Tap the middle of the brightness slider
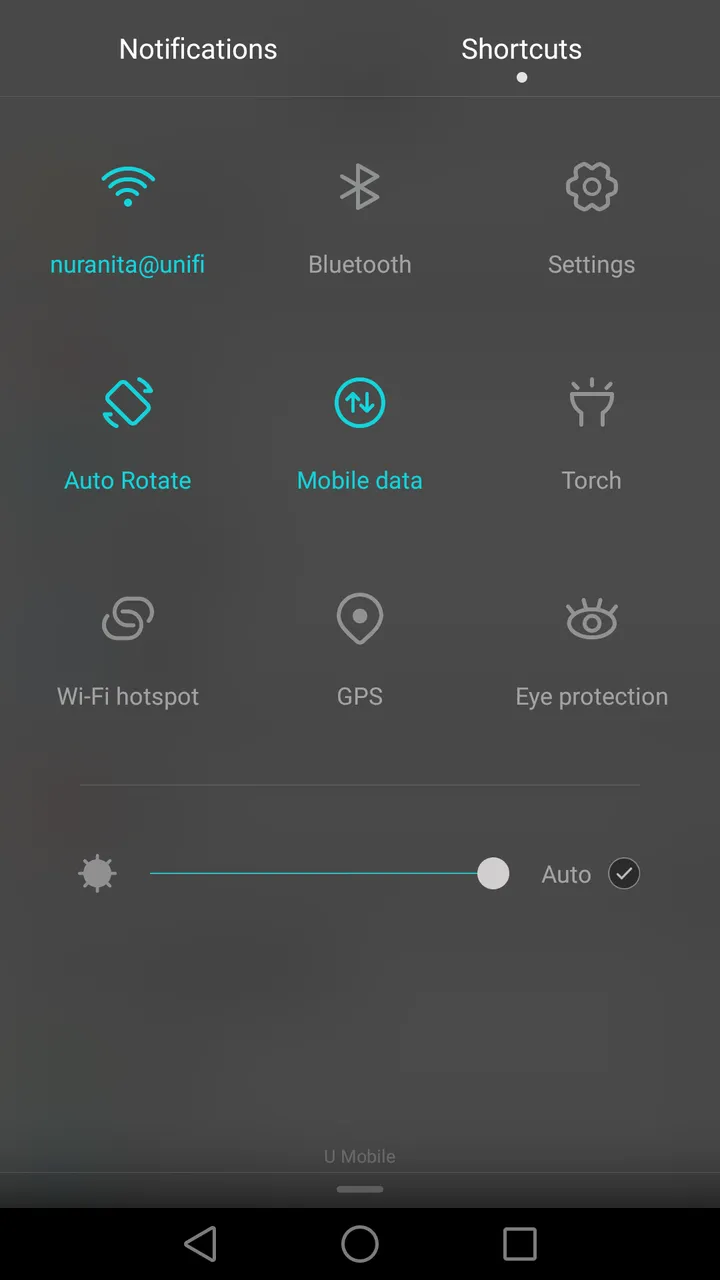720x1280 pixels. 321,874
